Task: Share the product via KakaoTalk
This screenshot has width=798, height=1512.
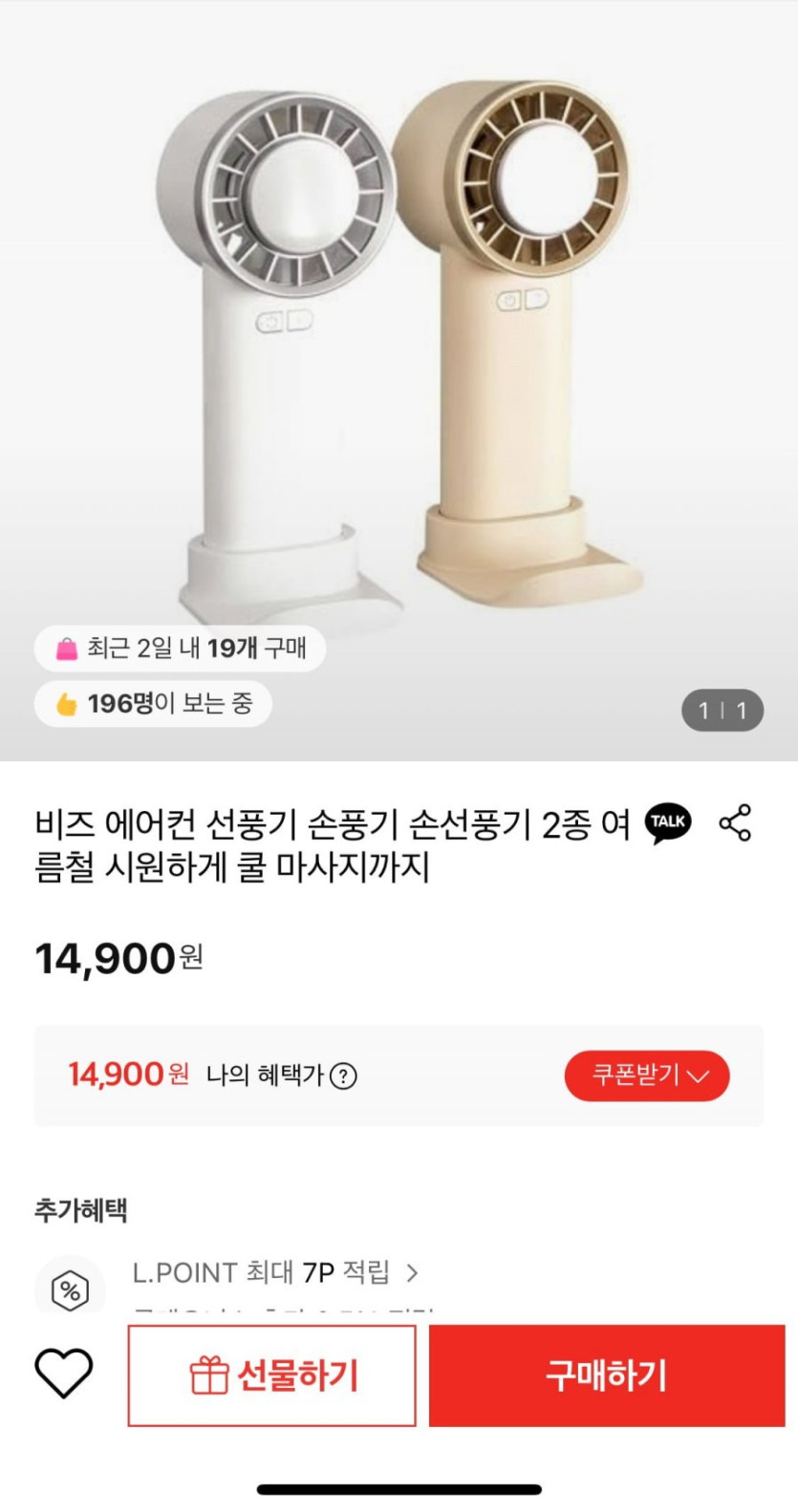Action: click(x=668, y=822)
